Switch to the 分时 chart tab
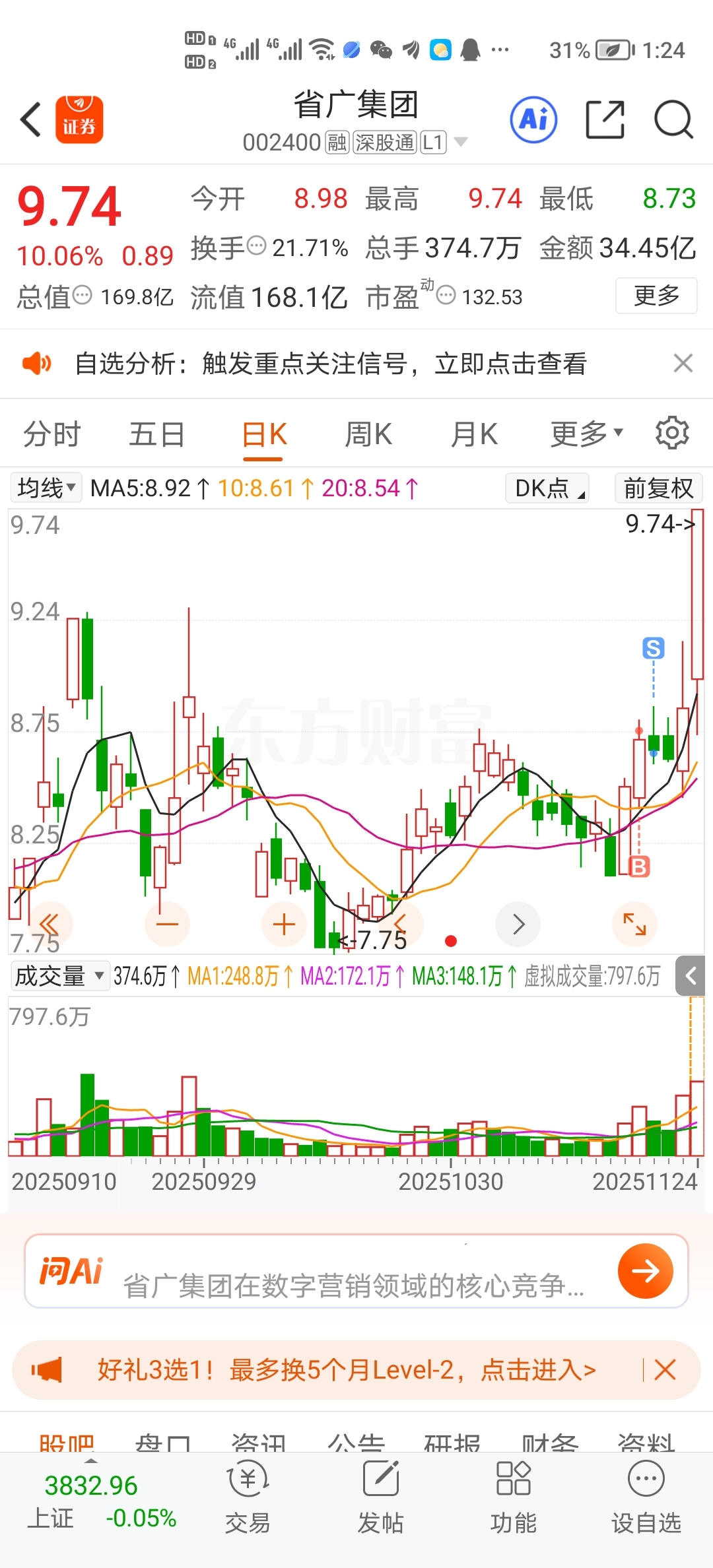The image size is (713, 1568). point(51,434)
